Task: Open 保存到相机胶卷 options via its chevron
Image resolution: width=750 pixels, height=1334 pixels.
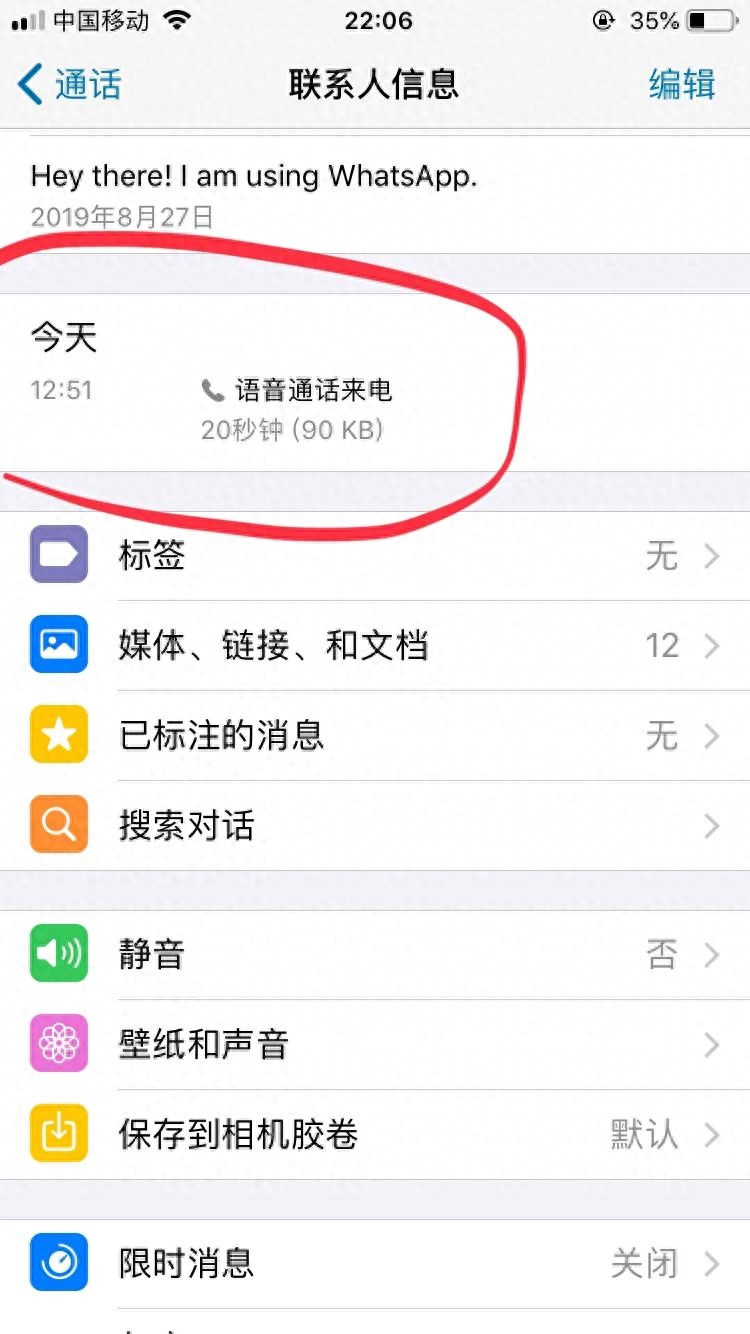Action: 712,1133
